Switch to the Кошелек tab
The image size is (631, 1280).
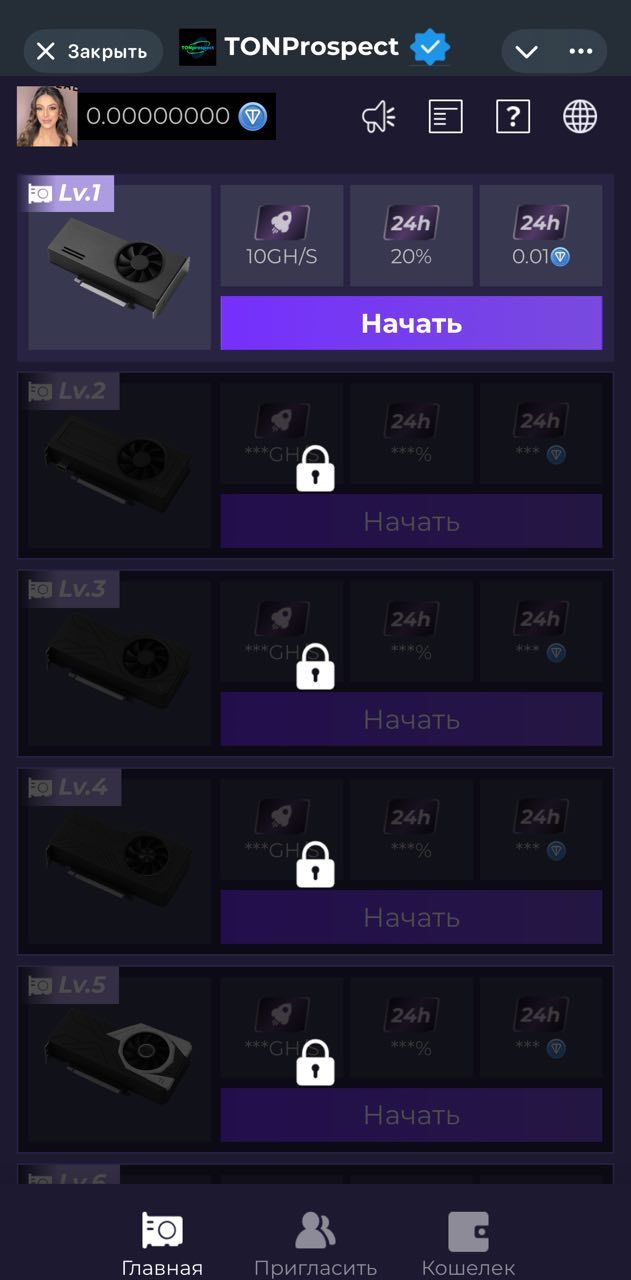468,1243
